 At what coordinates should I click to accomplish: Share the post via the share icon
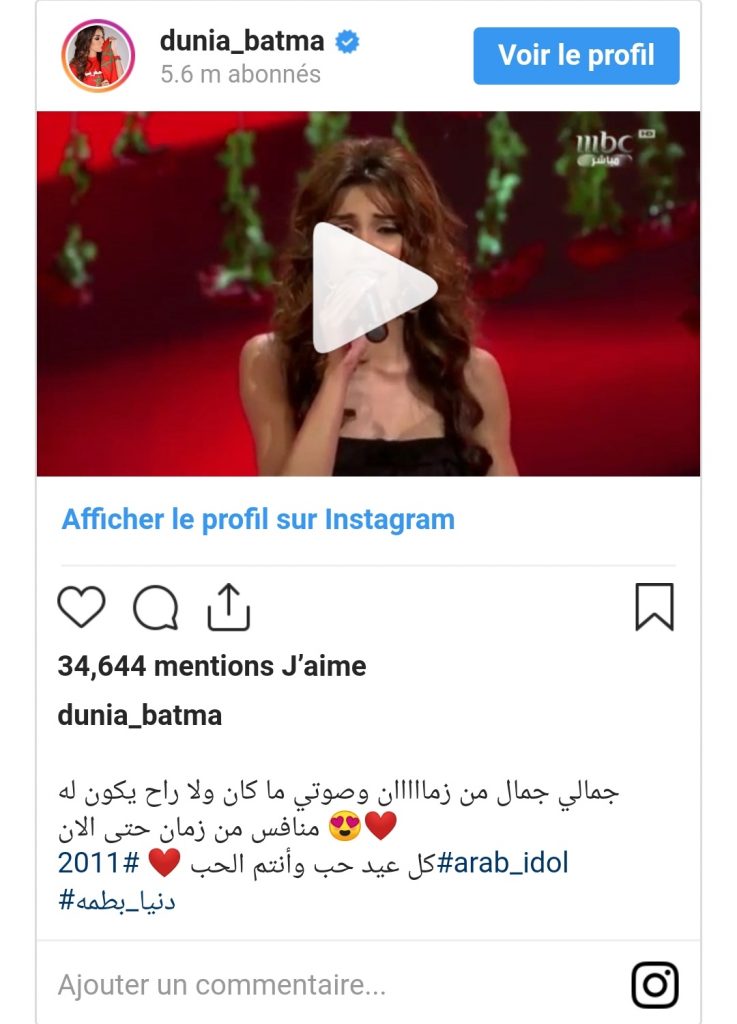pyautogui.click(x=228, y=607)
